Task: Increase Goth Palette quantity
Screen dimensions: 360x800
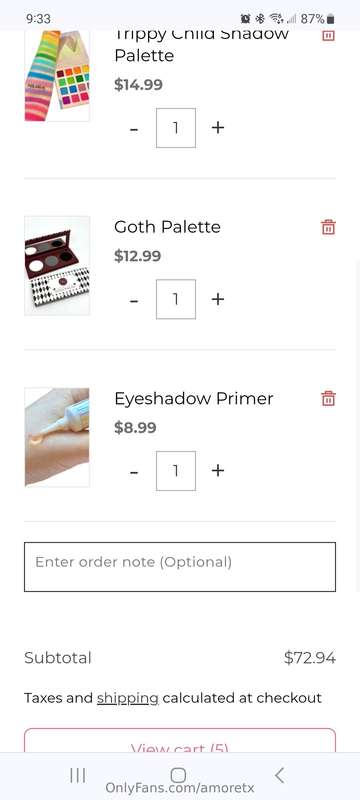Action: pos(218,299)
